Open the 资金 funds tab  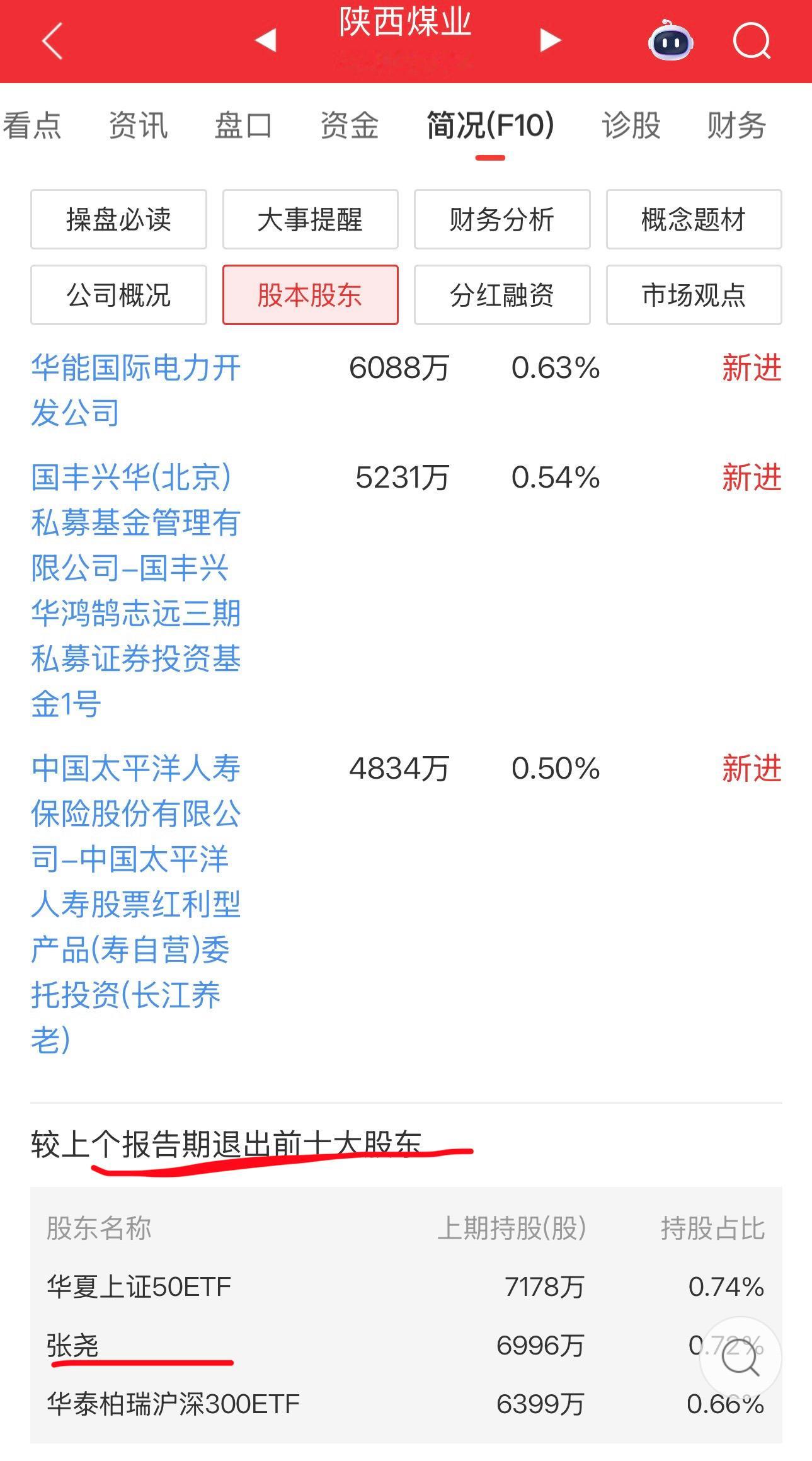pyautogui.click(x=349, y=125)
